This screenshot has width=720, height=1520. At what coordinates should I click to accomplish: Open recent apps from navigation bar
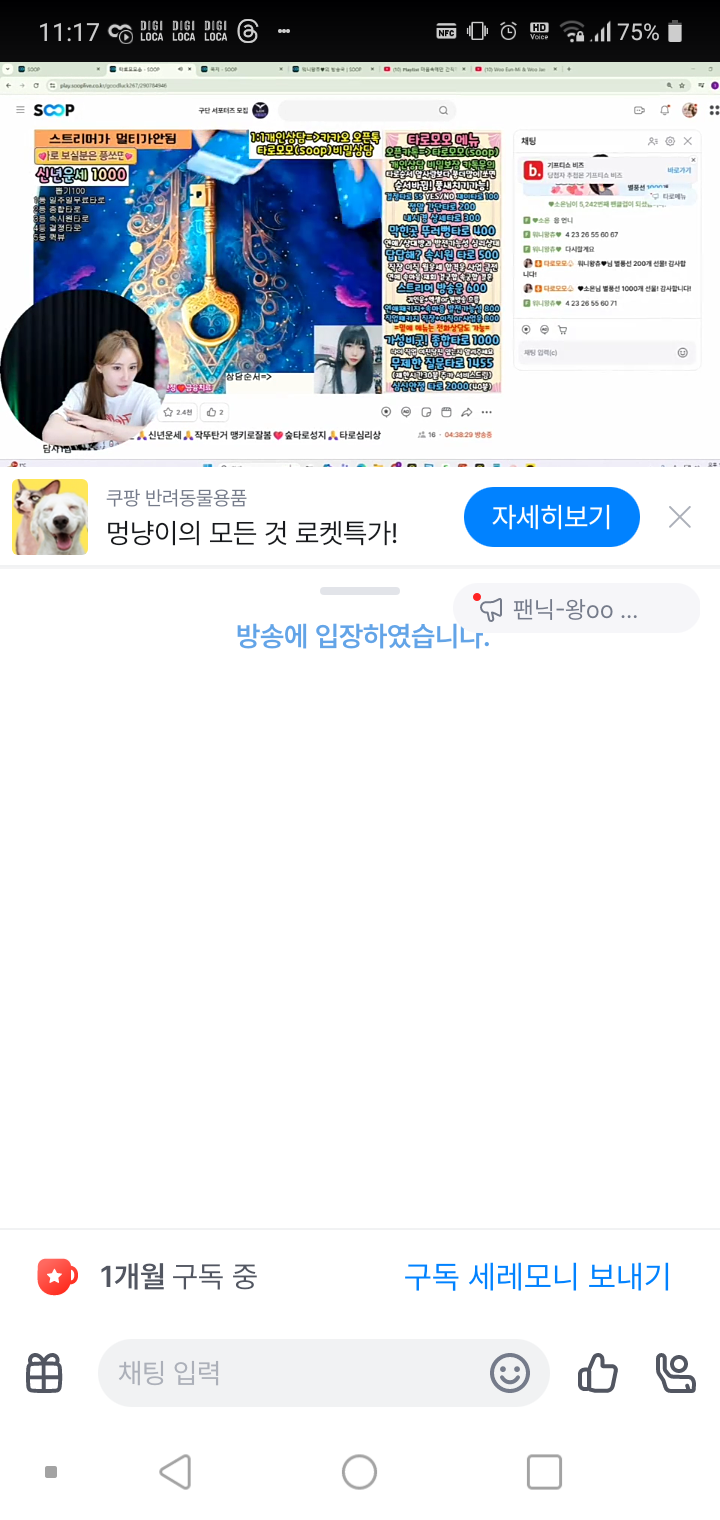point(543,1472)
